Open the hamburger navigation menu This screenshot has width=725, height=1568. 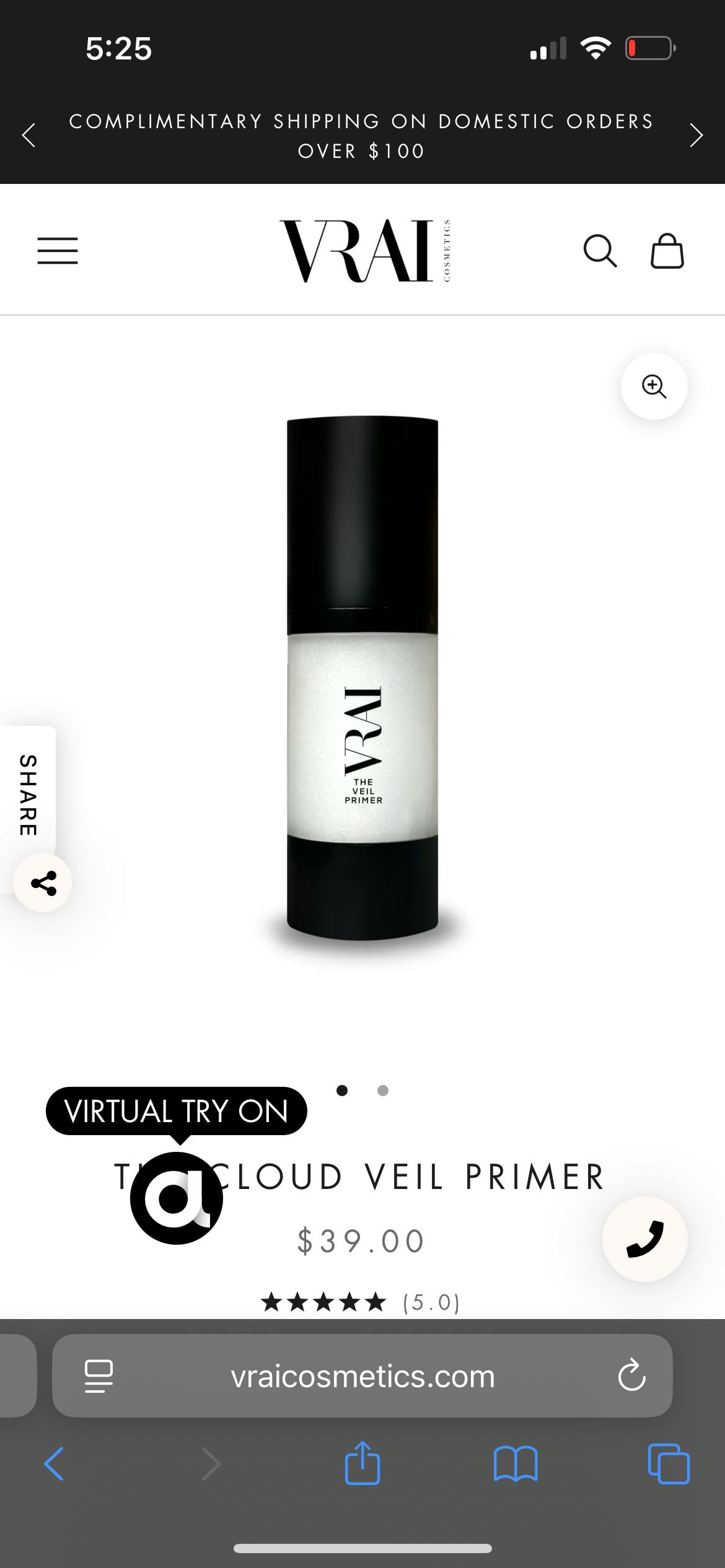coord(58,251)
